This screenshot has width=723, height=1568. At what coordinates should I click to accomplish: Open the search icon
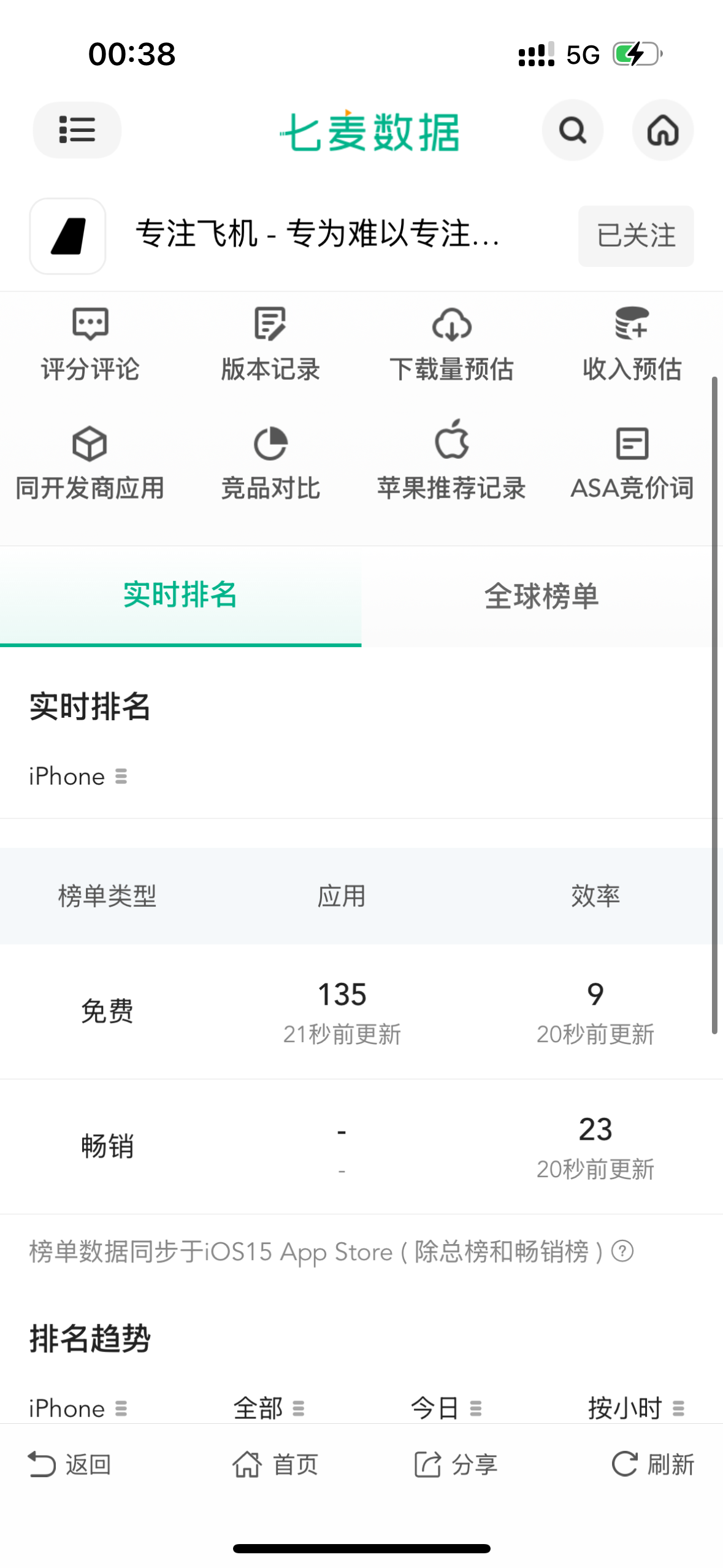(x=572, y=130)
